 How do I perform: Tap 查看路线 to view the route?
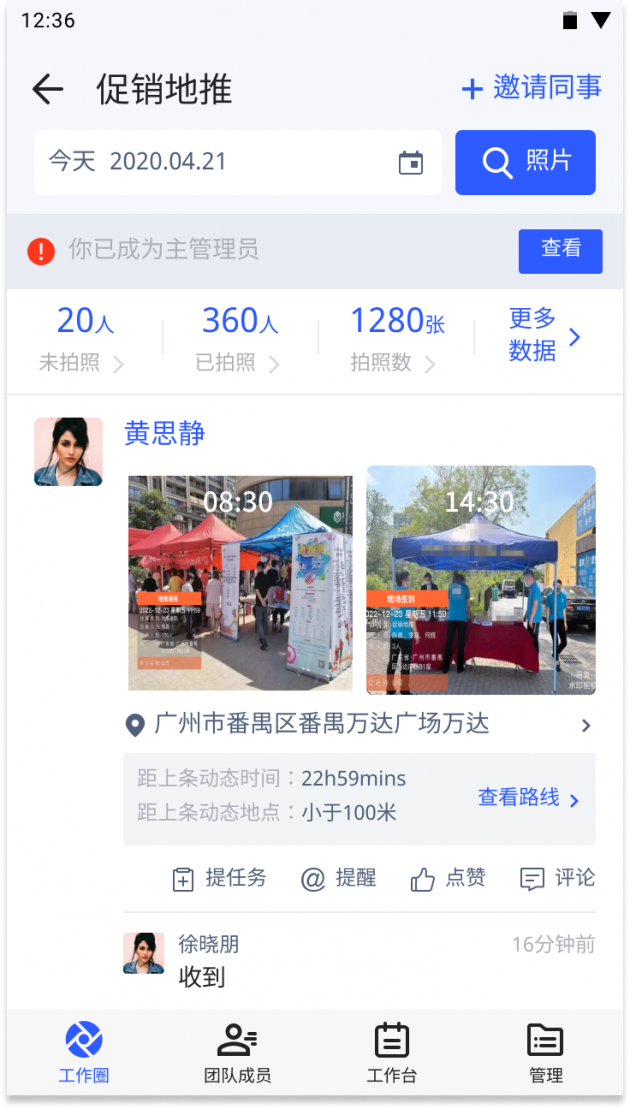click(x=528, y=798)
